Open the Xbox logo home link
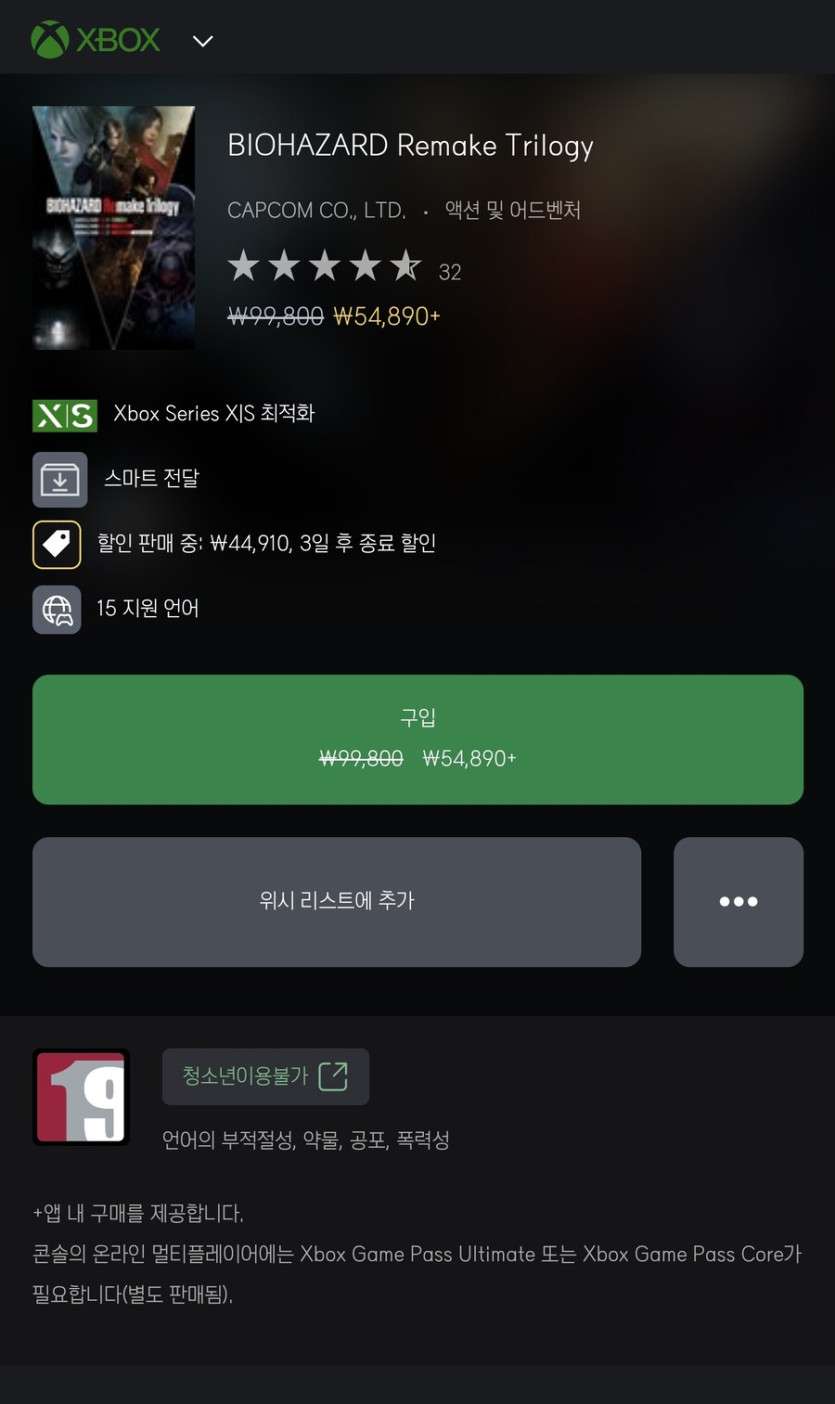Screen dimensions: 835x1404 pos(96,40)
